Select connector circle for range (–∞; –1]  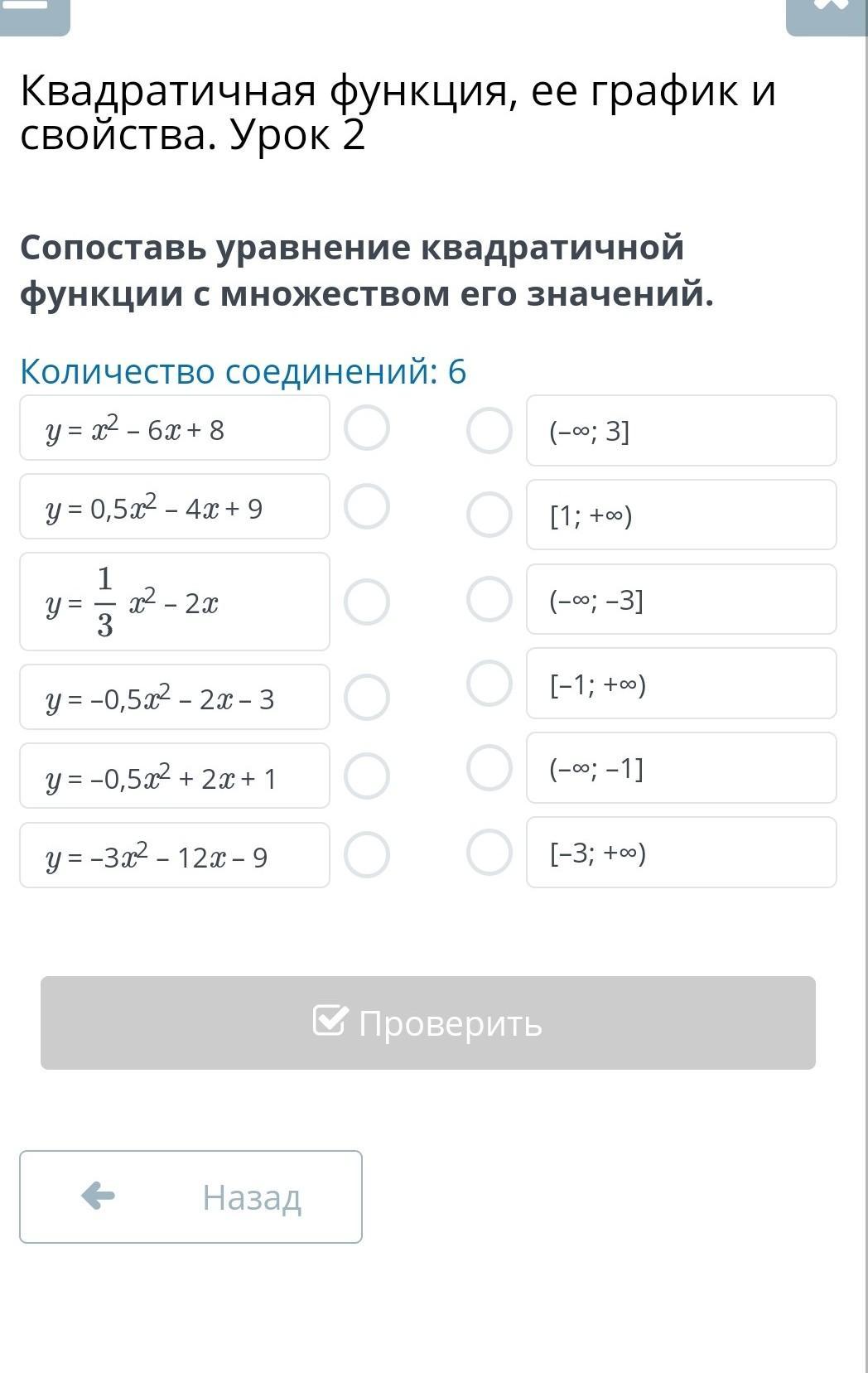(x=489, y=767)
